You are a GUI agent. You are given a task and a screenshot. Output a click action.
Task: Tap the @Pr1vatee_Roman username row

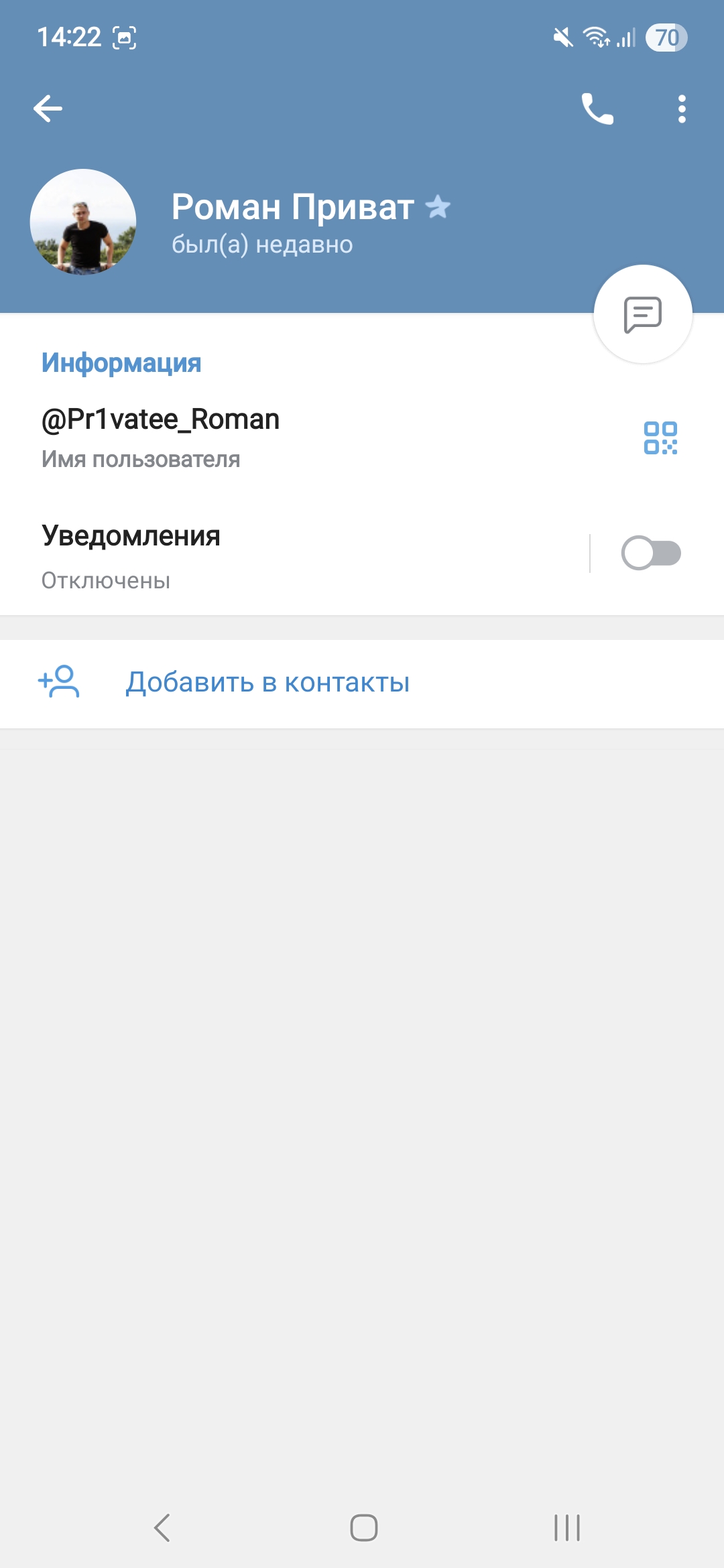tap(268, 437)
